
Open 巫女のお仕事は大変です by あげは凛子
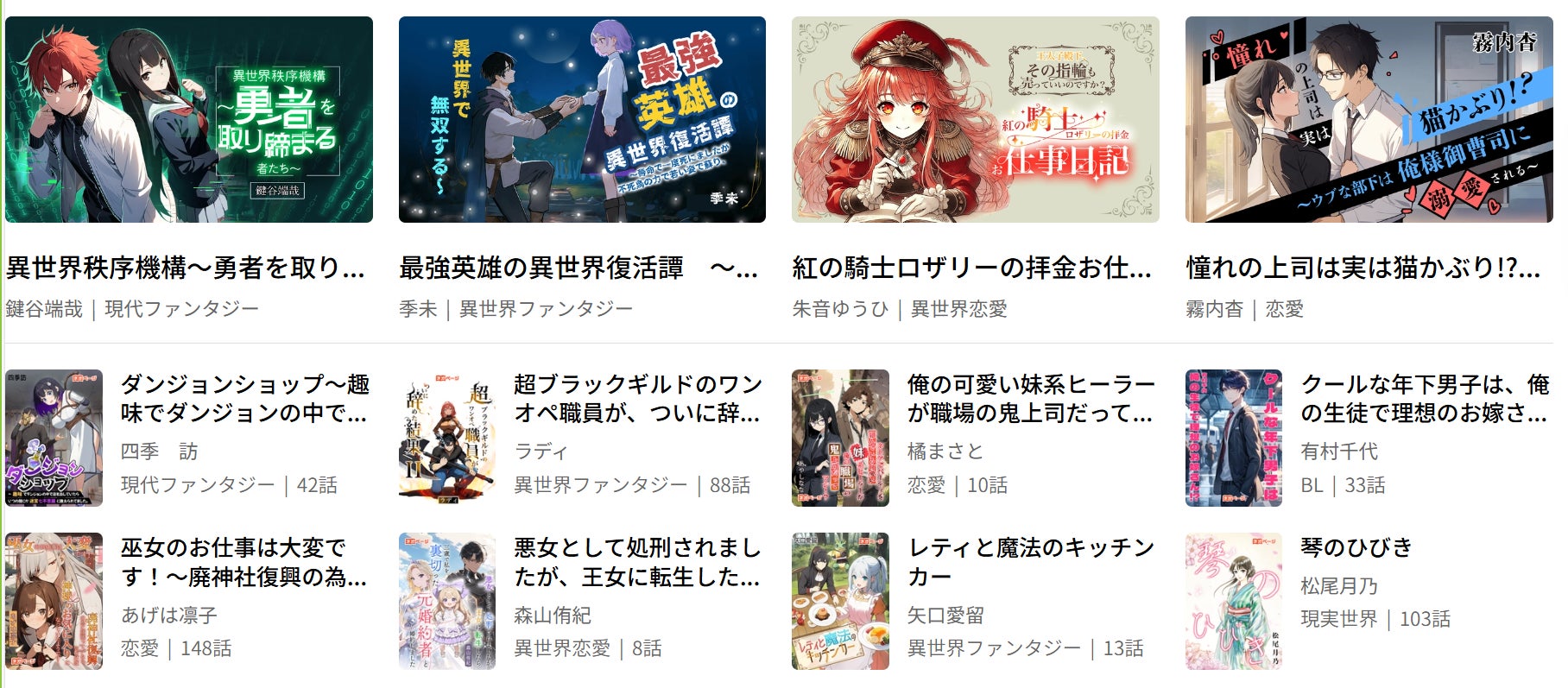[244, 561]
